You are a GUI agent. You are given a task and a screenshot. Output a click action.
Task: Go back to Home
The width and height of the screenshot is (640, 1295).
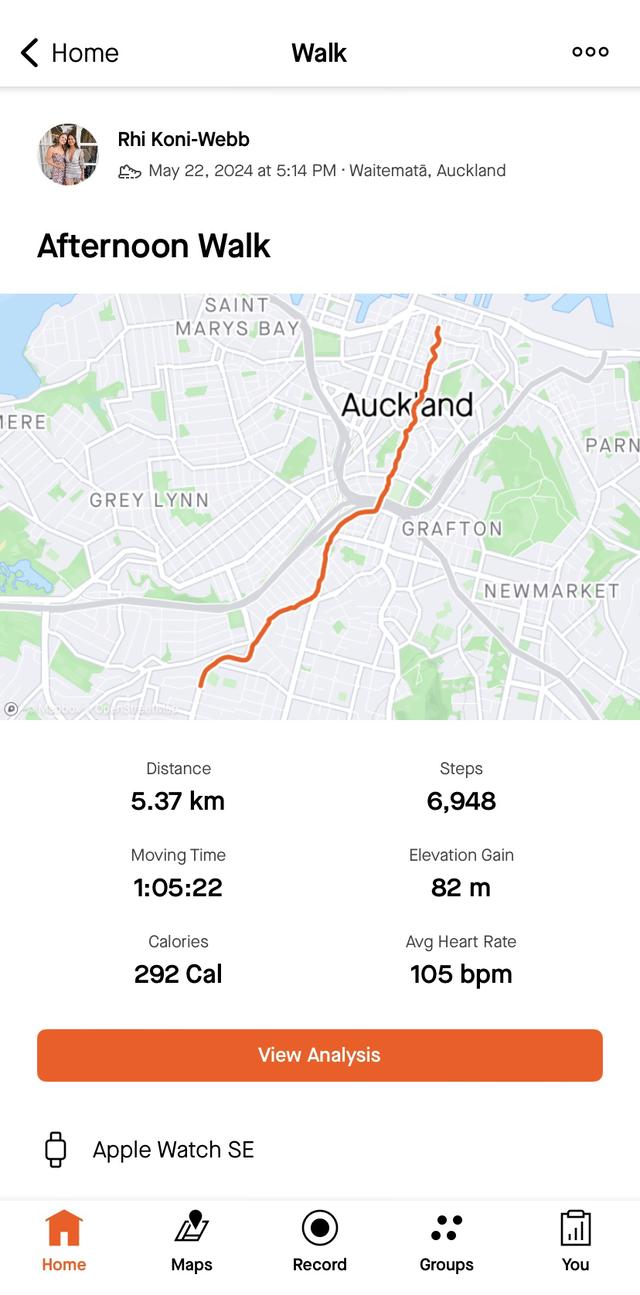[69, 53]
